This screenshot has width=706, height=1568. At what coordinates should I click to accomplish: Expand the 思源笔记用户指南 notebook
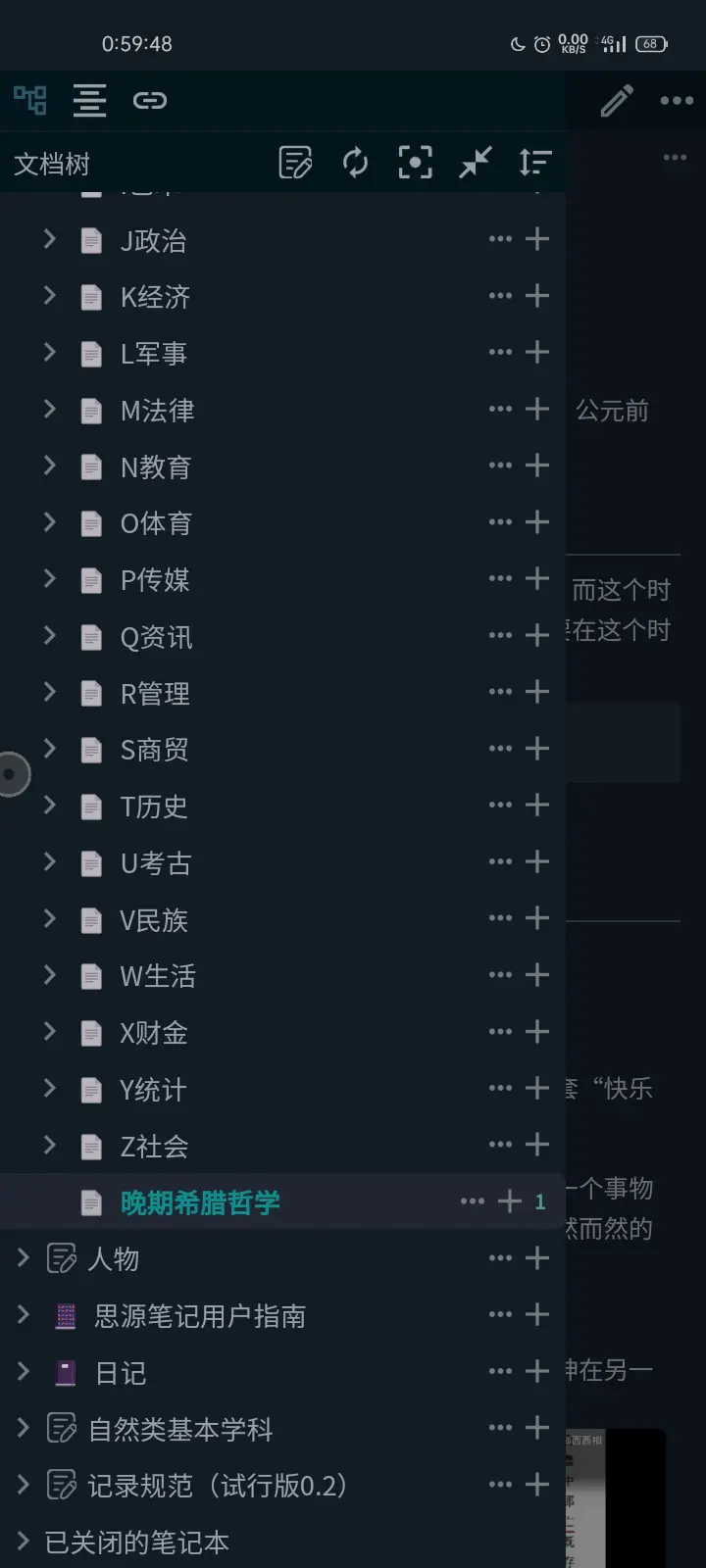(22, 1316)
